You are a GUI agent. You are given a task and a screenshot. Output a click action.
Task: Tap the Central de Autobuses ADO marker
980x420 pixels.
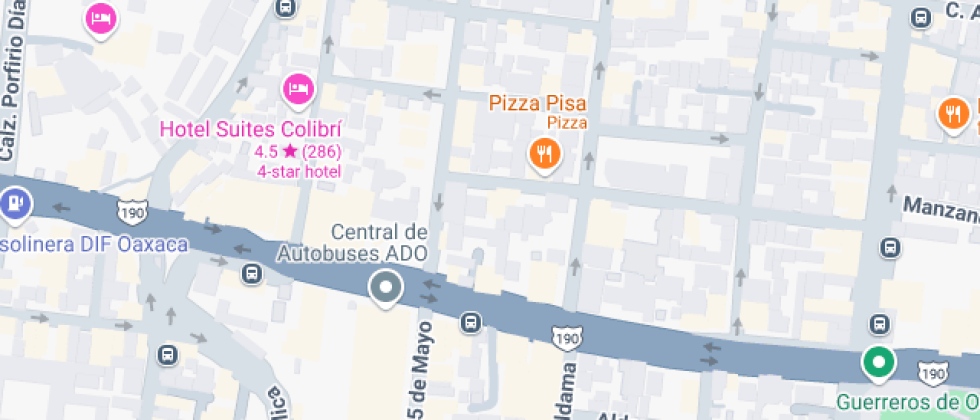pos(385,289)
